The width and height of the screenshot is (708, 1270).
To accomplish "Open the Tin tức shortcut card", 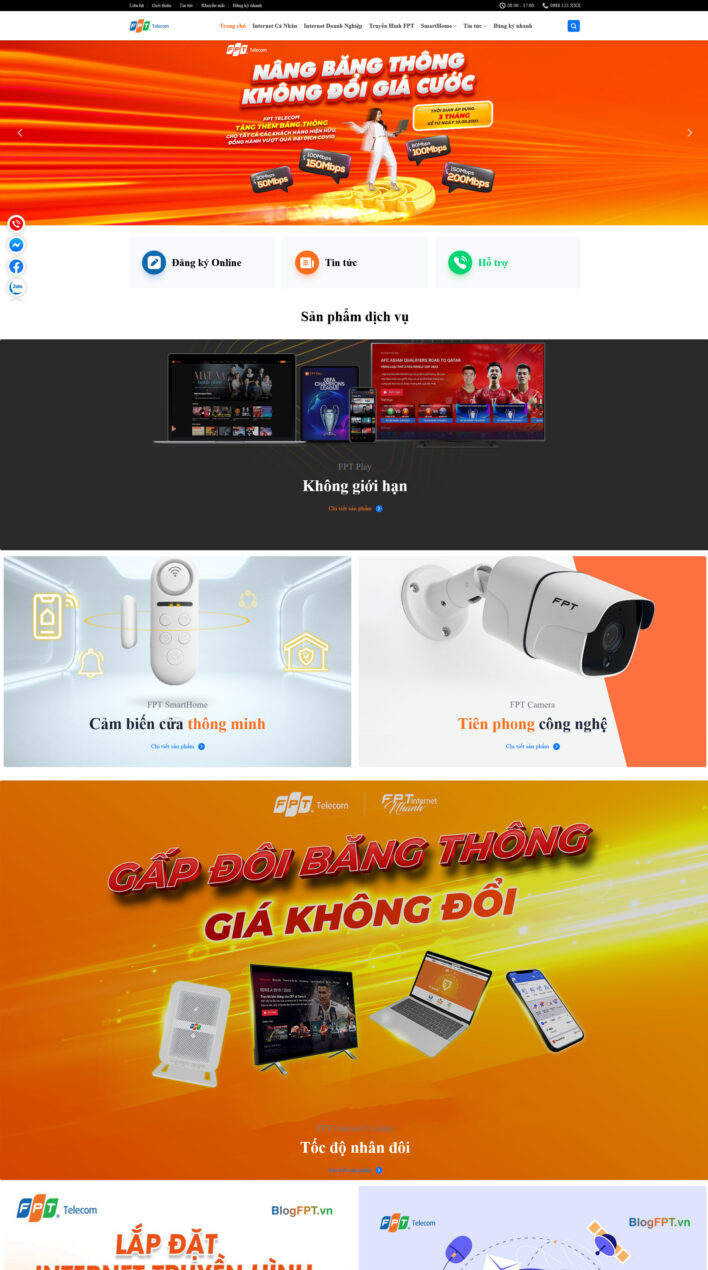I will [x=354, y=263].
